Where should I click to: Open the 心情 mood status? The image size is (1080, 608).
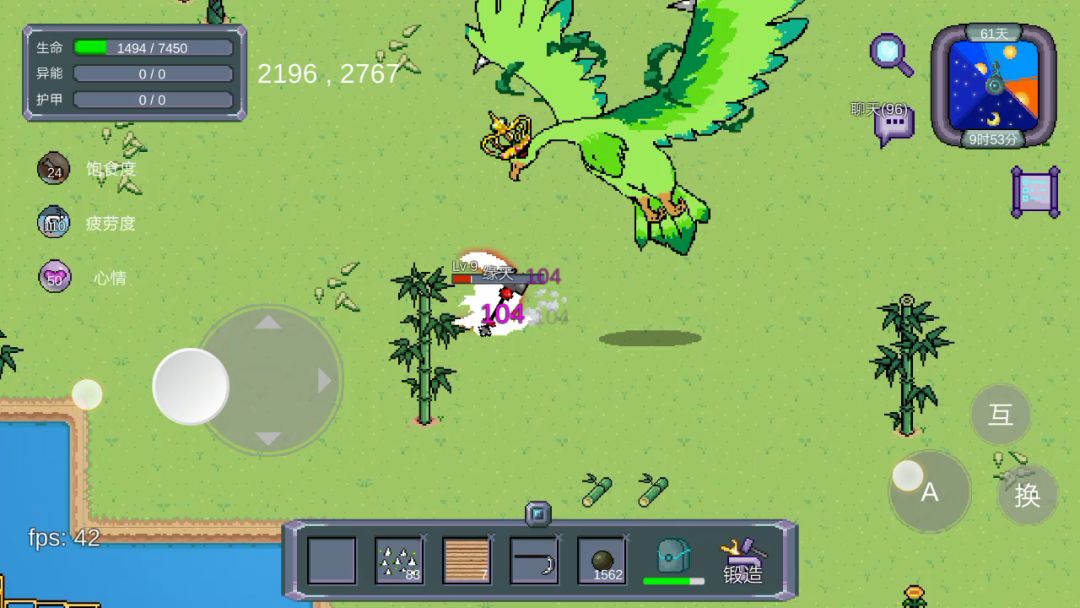pos(54,277)
